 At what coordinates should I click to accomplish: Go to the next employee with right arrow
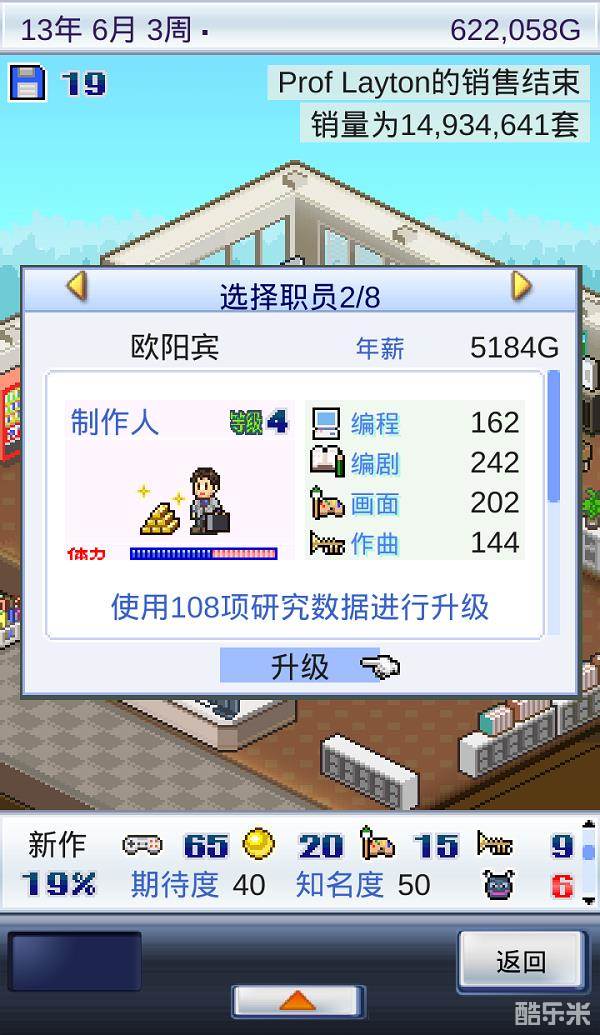coord(521,287)
